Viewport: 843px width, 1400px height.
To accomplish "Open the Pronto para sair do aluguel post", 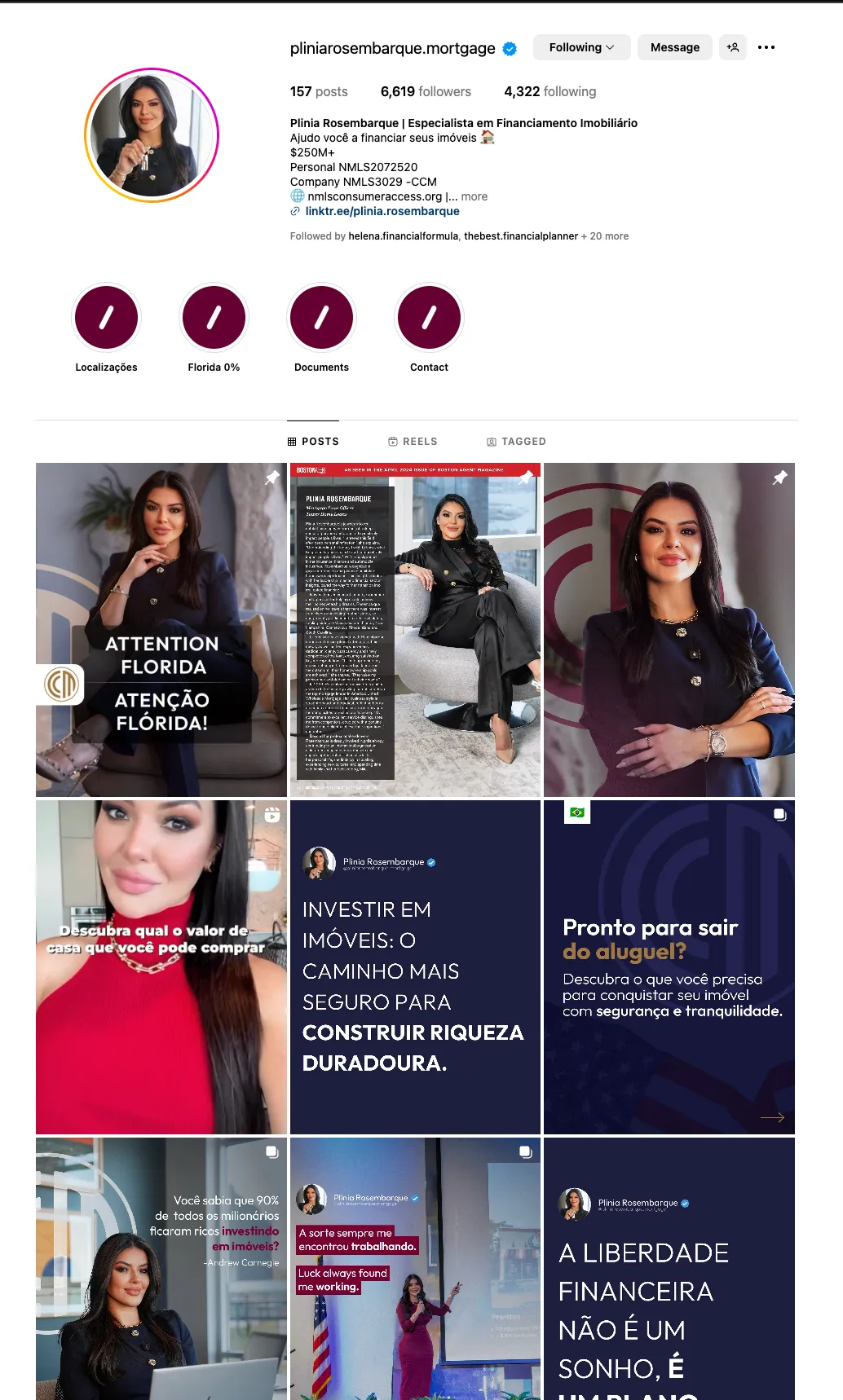I will pos(669,967).
